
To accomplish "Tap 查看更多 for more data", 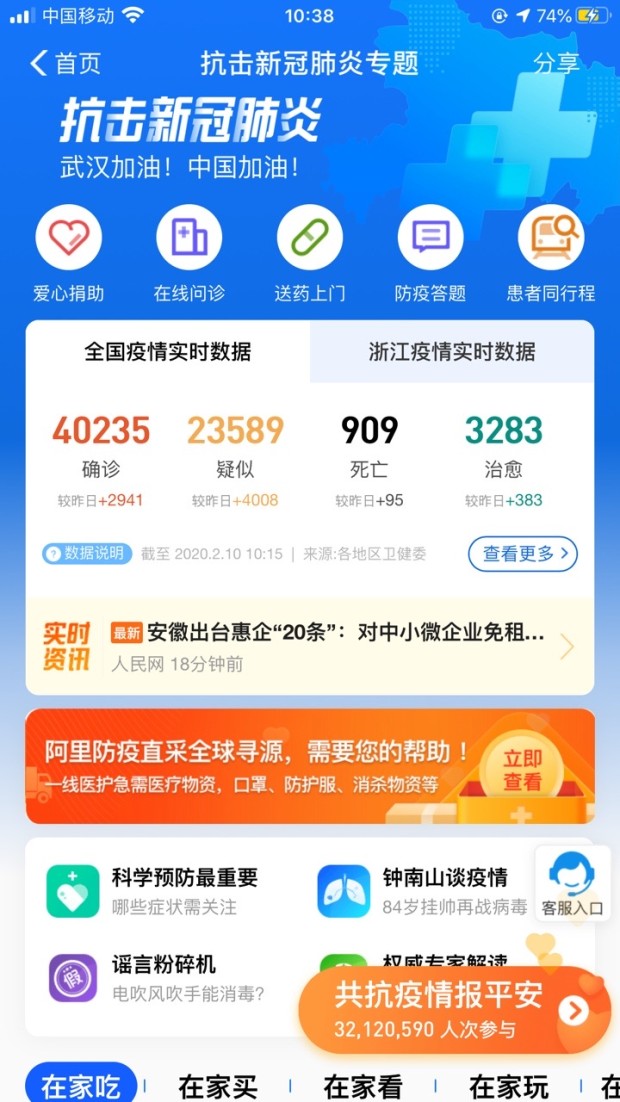I will (522, 553).
